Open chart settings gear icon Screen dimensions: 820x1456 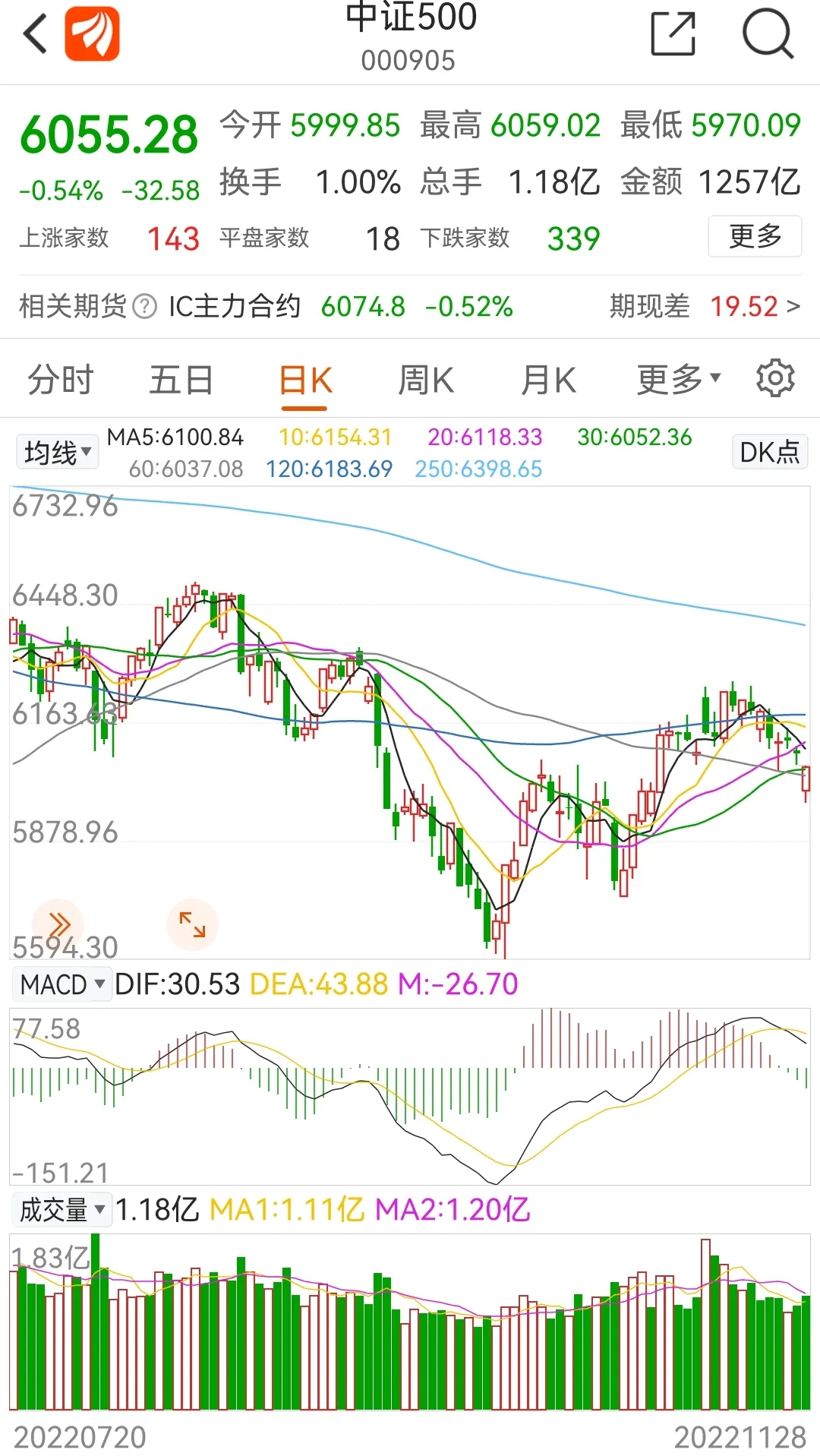pyautogui.click(x=775, y=378)
